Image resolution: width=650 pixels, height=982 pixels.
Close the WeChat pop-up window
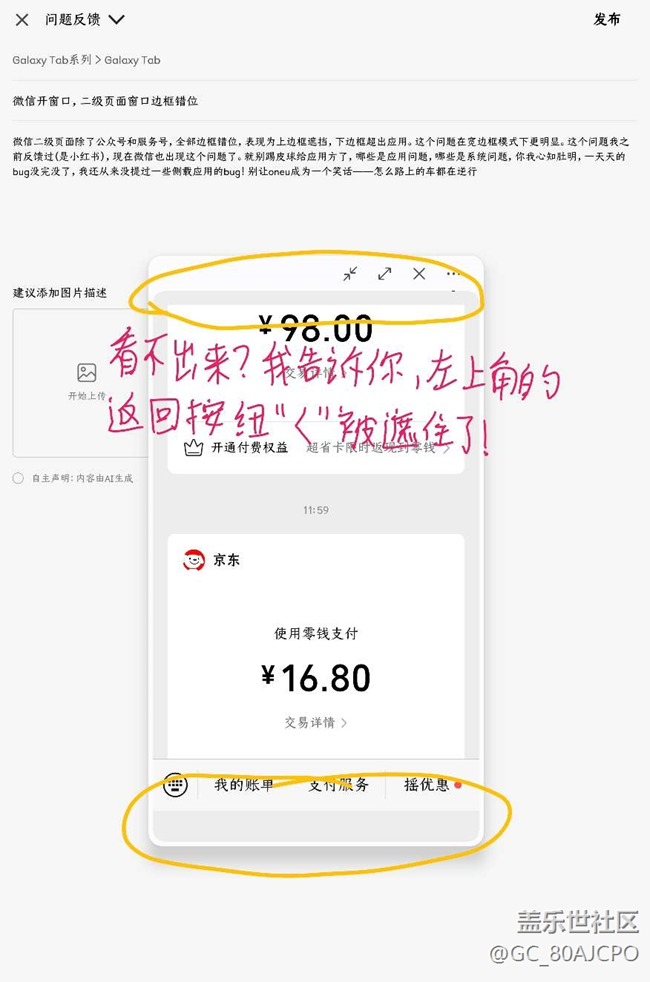pyautogui.click(x=419, y=274)
